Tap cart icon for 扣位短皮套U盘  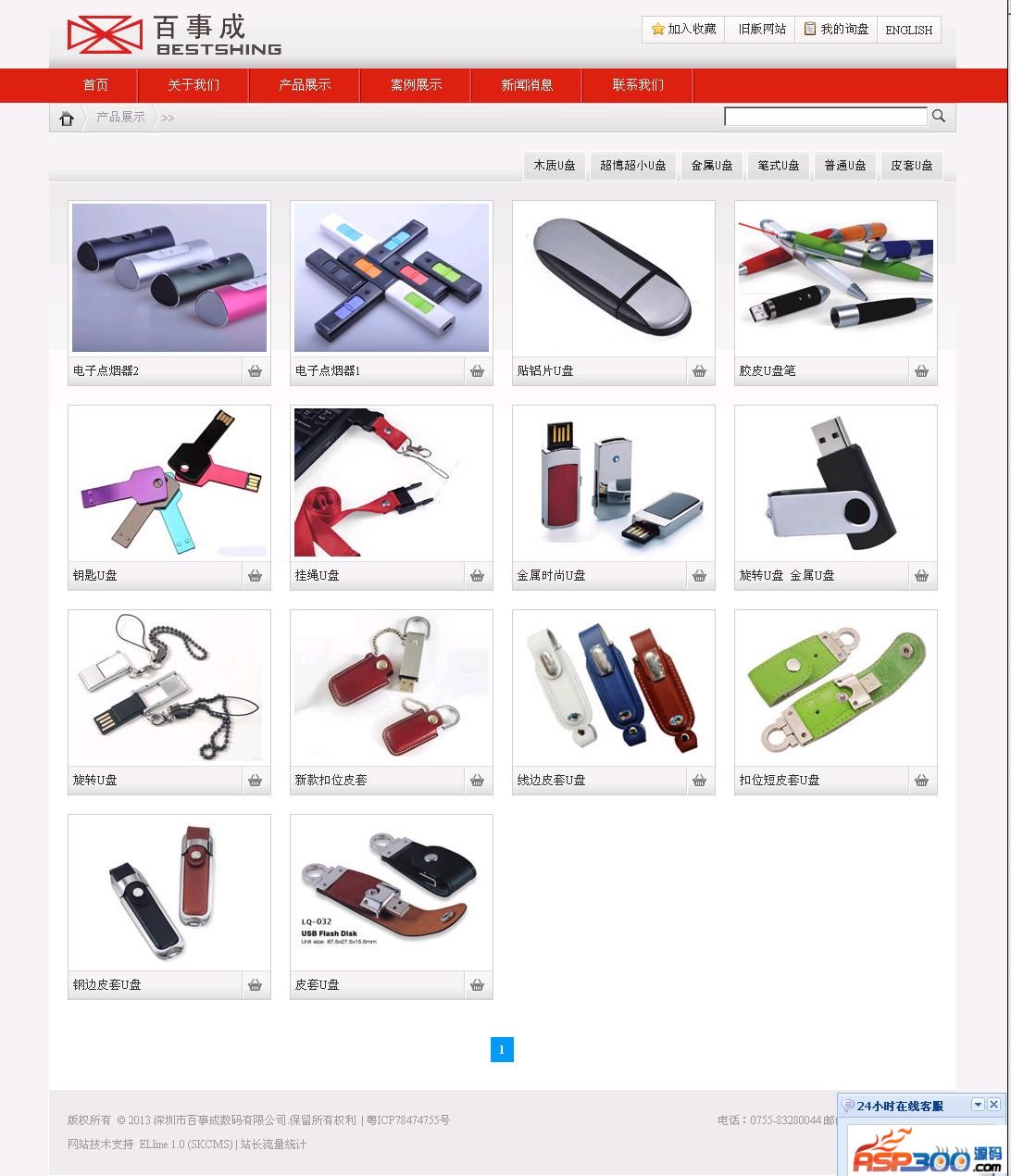coord(921,781)
